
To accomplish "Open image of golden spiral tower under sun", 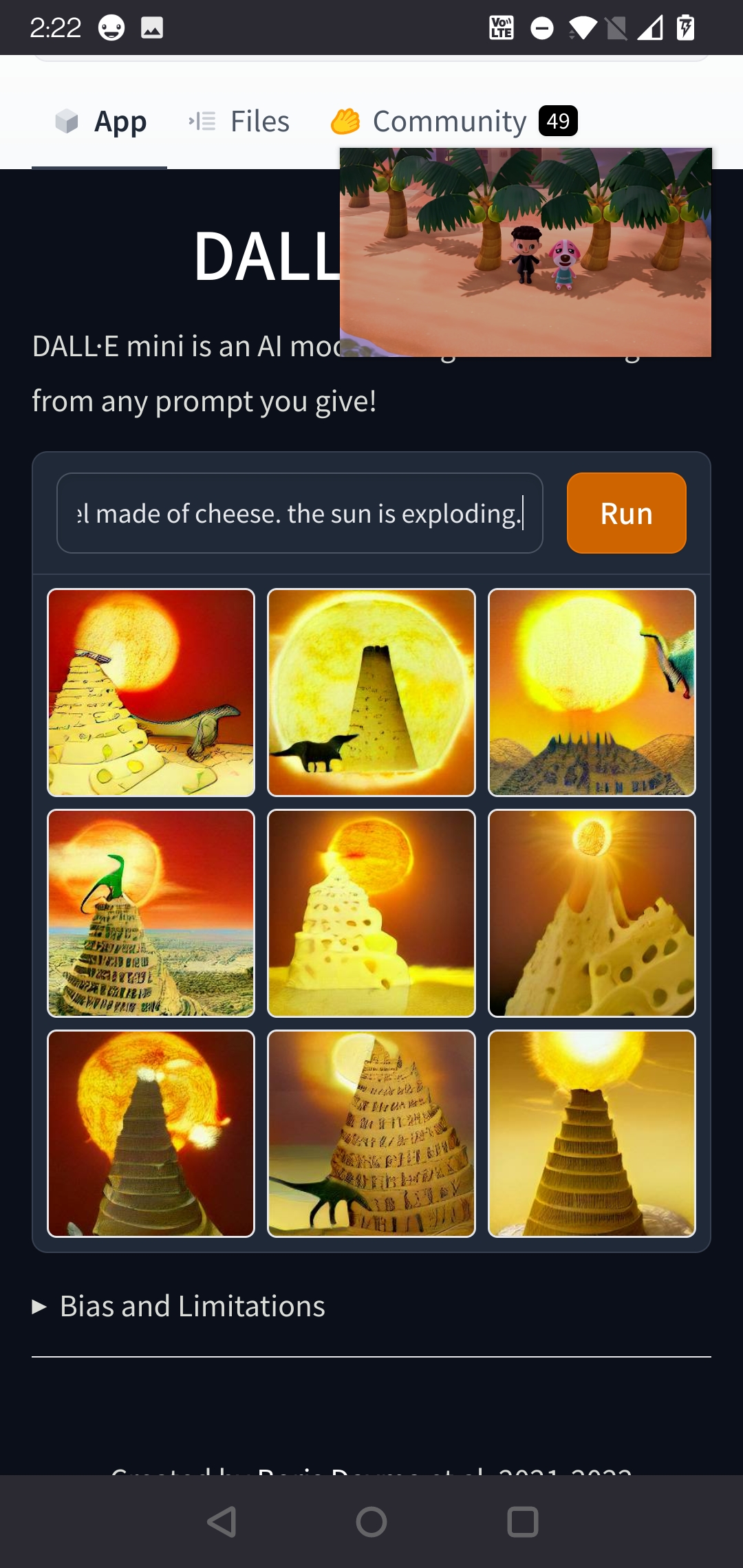I will pos(592,1133).
